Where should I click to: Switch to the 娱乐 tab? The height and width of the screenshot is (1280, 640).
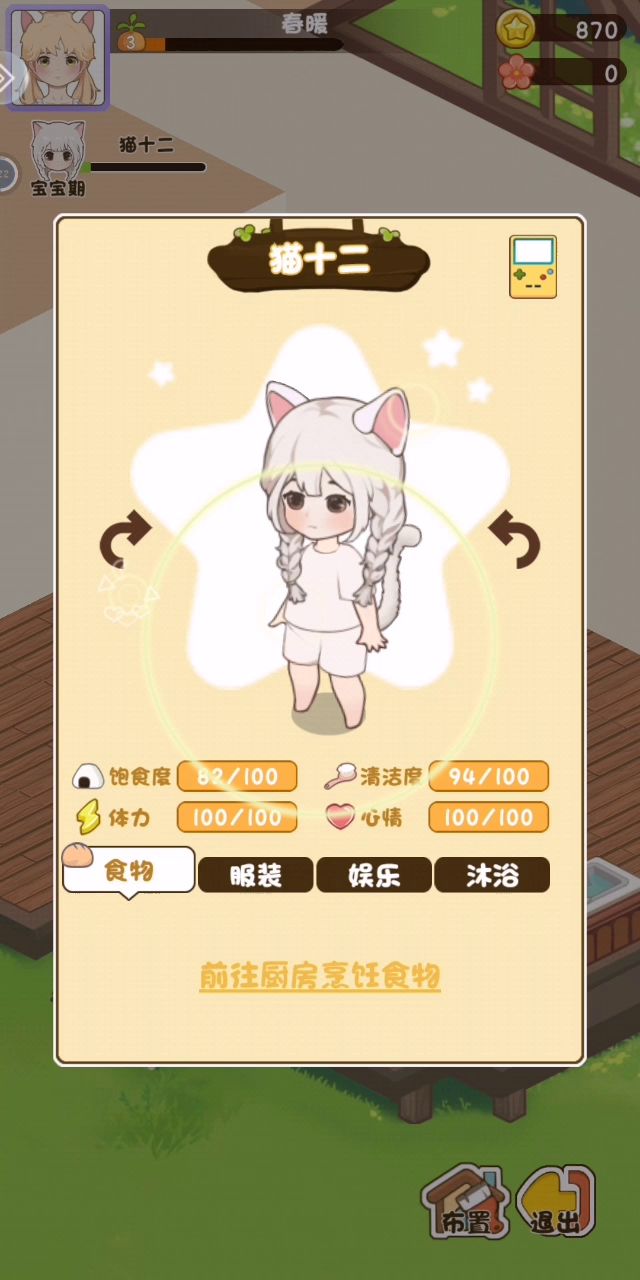point(374,875)
